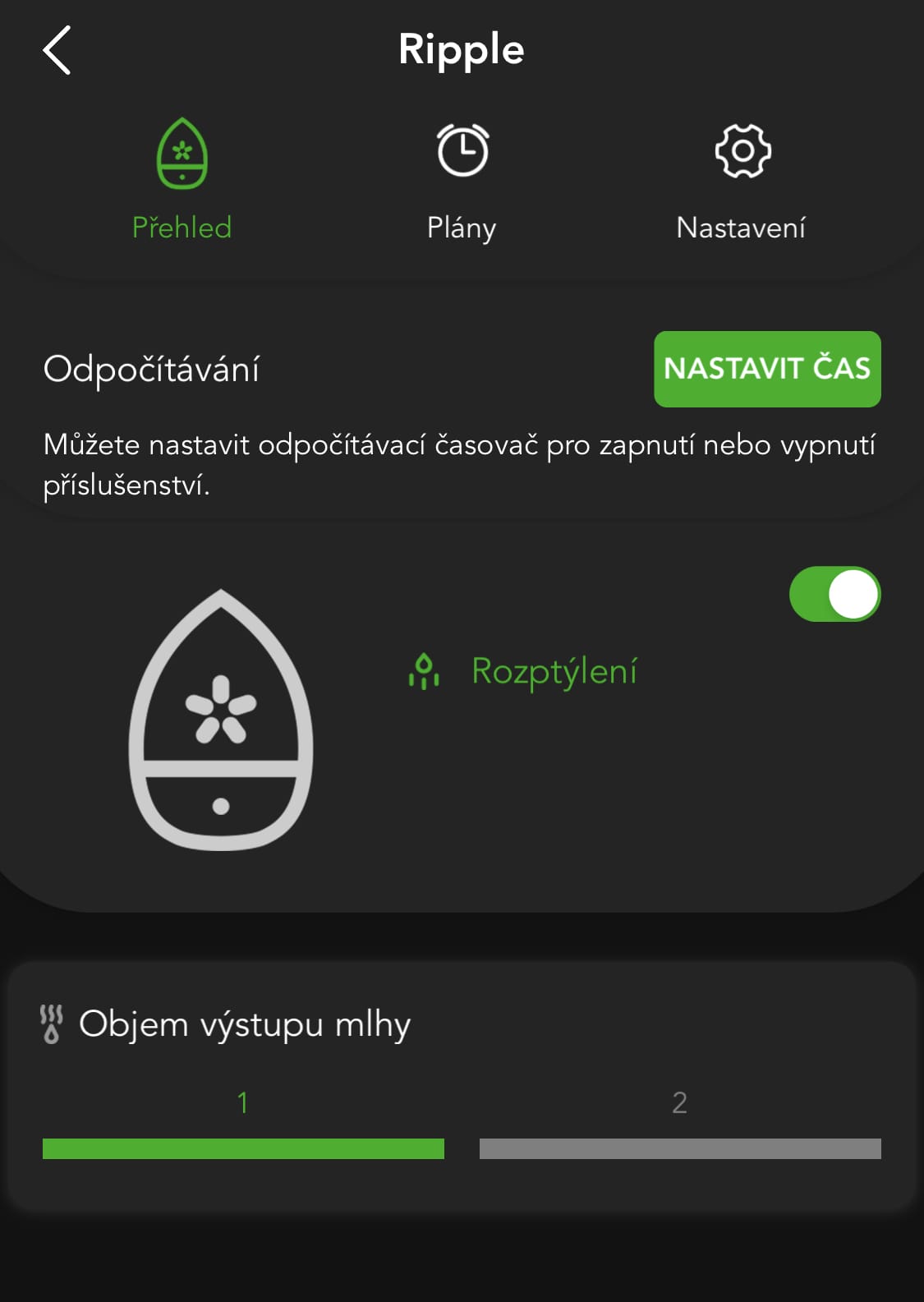Tap the NASTAVIT ČAS button
This screenshot has width=924, height=1302.
point(767,369)
